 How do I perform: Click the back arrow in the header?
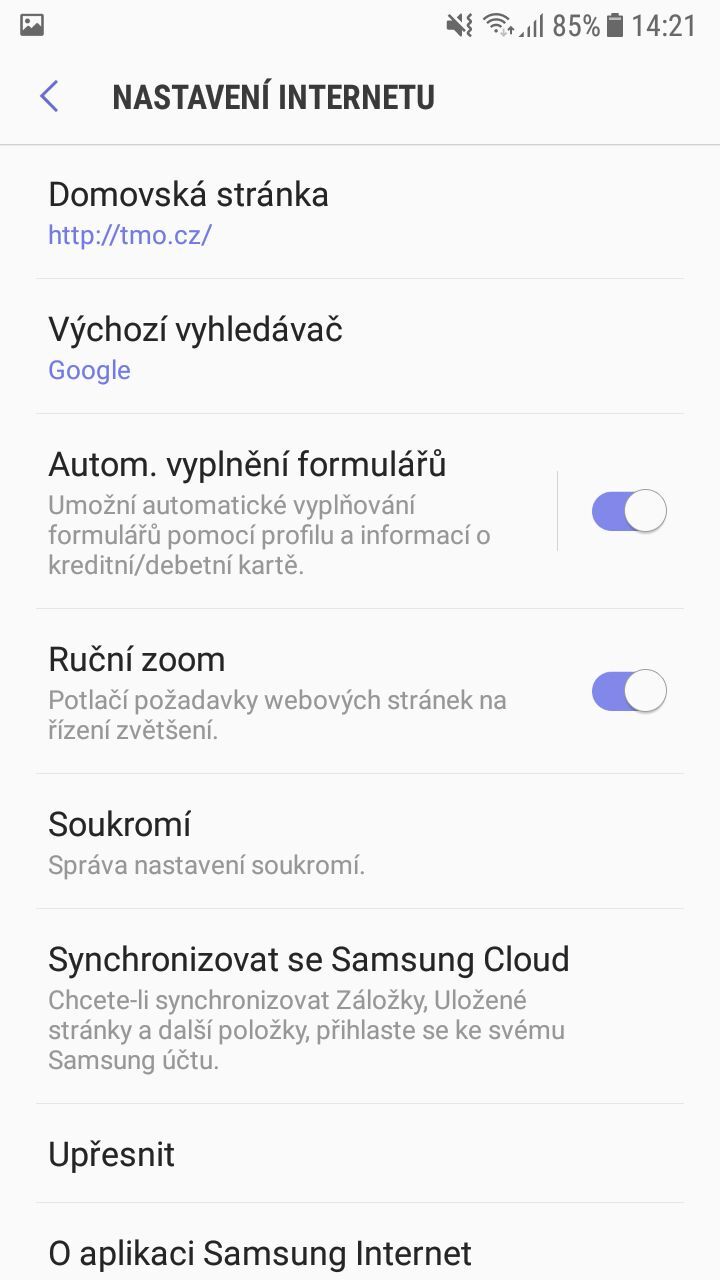click(x=48, y=96)
